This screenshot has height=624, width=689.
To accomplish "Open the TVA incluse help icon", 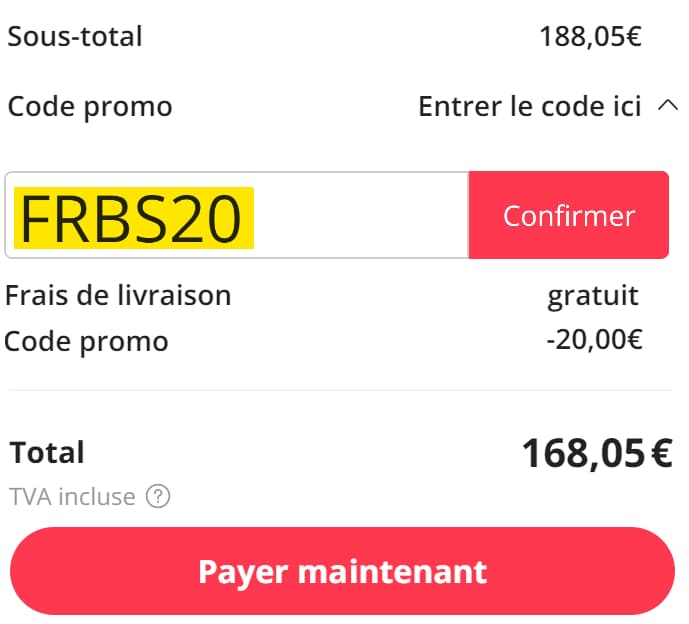I will 157,496.
